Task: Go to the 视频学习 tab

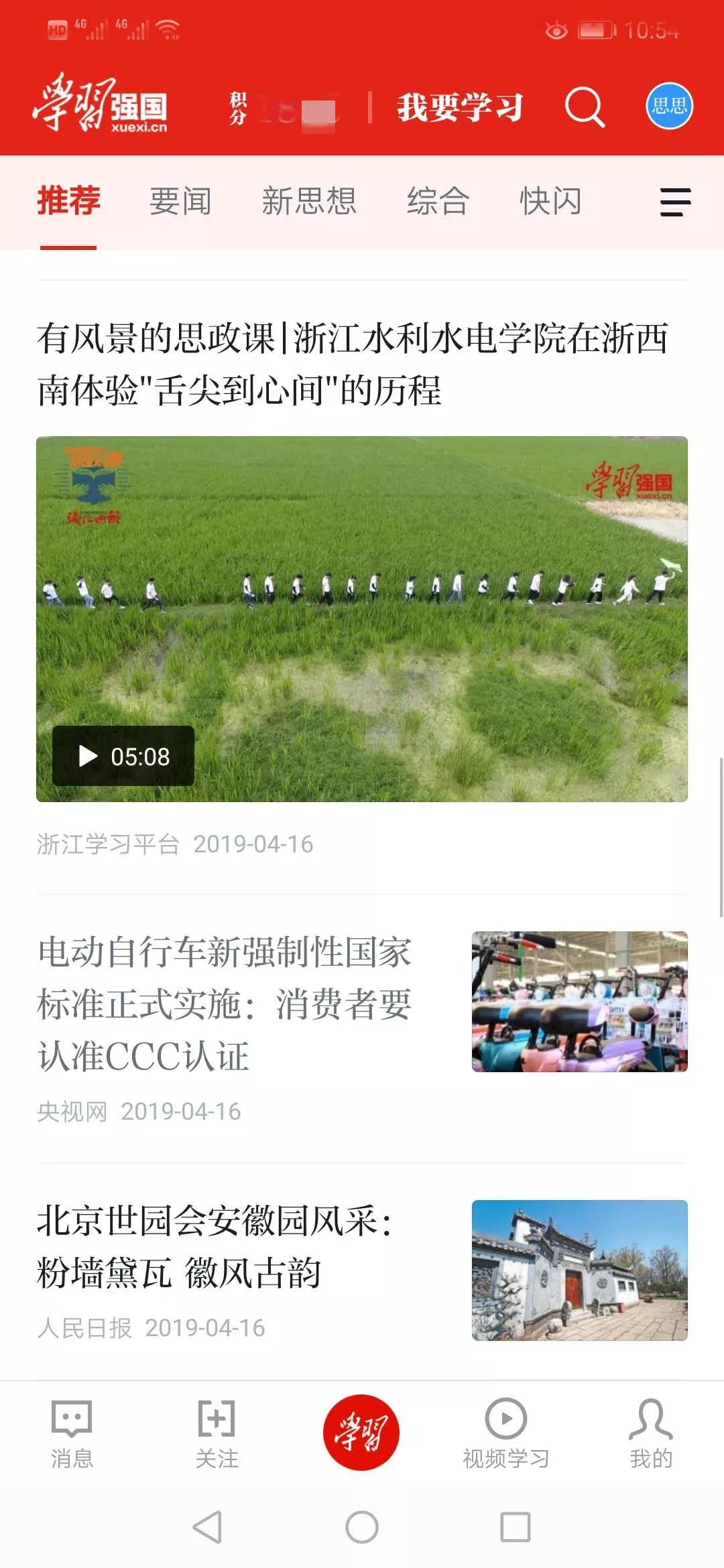Action: coord(505,1434)
